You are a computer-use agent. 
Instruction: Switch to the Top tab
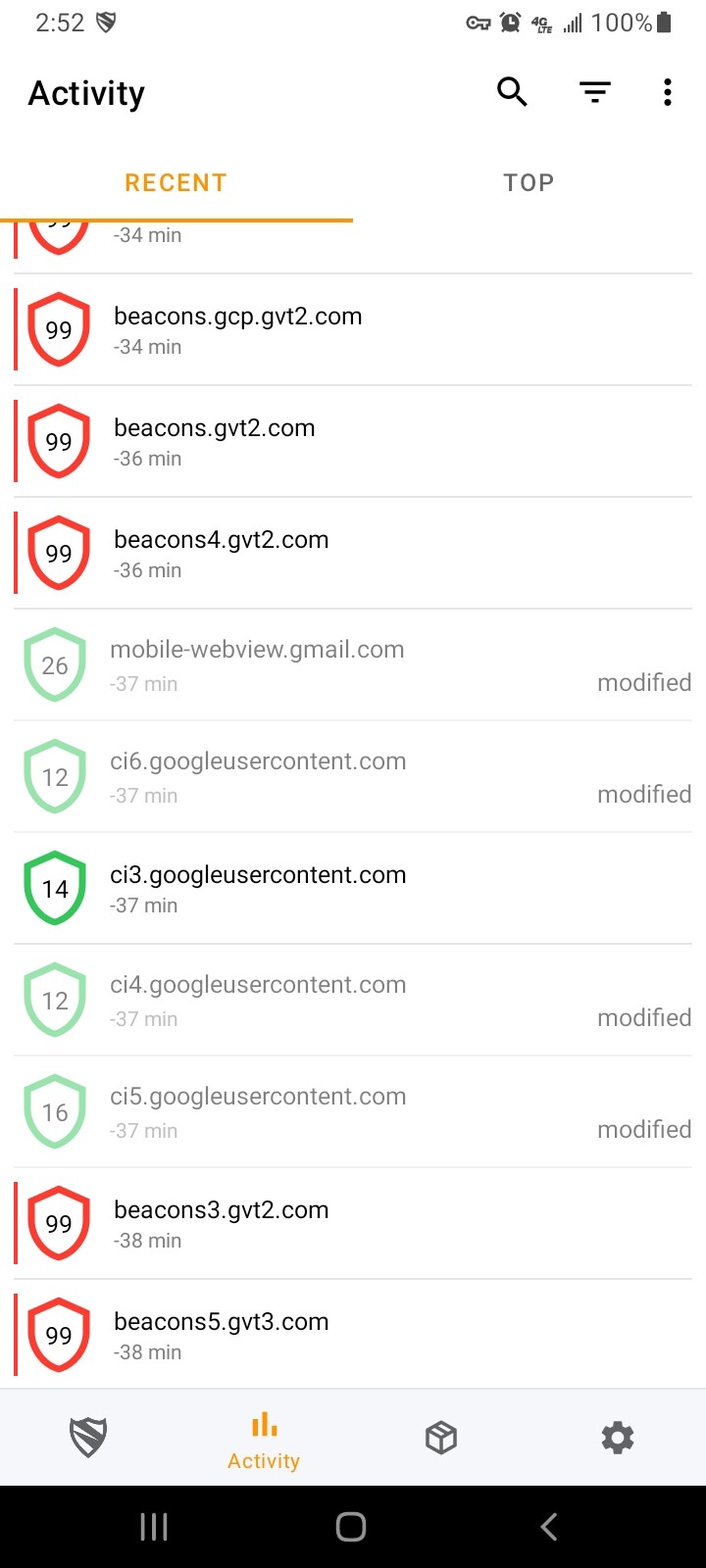tap(529, 183)
